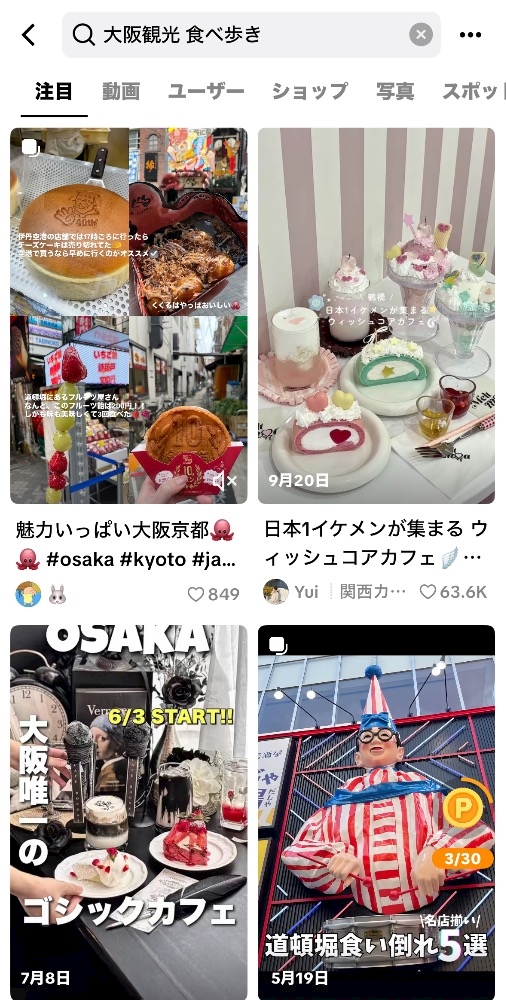This screenshot has width=506, height=1000.
Task: Clear the search text
Action: [420, 35]
